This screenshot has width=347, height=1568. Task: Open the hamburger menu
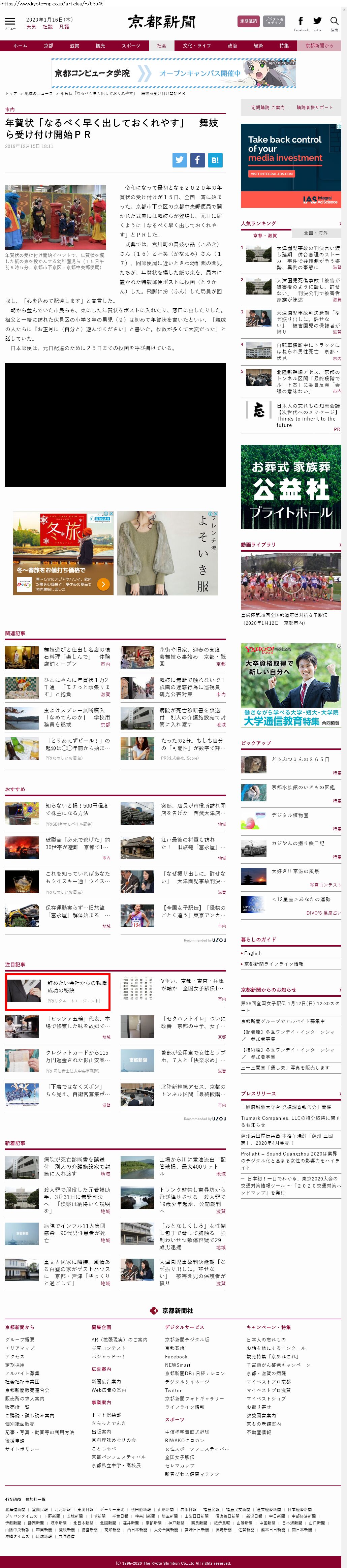[10, 22]
